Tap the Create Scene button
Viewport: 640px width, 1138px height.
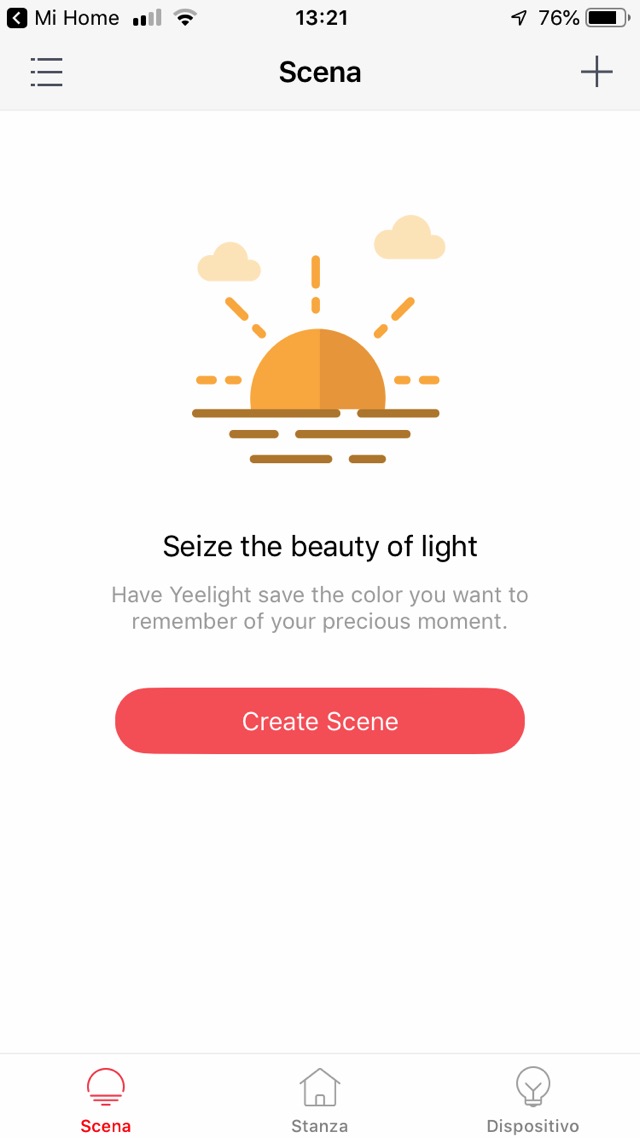click(x=320, y=721)
